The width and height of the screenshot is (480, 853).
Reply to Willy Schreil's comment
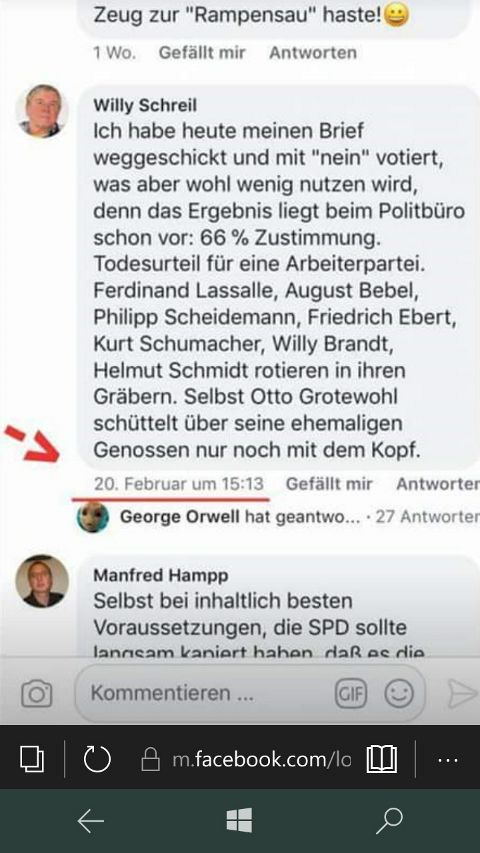click(438, 484)
